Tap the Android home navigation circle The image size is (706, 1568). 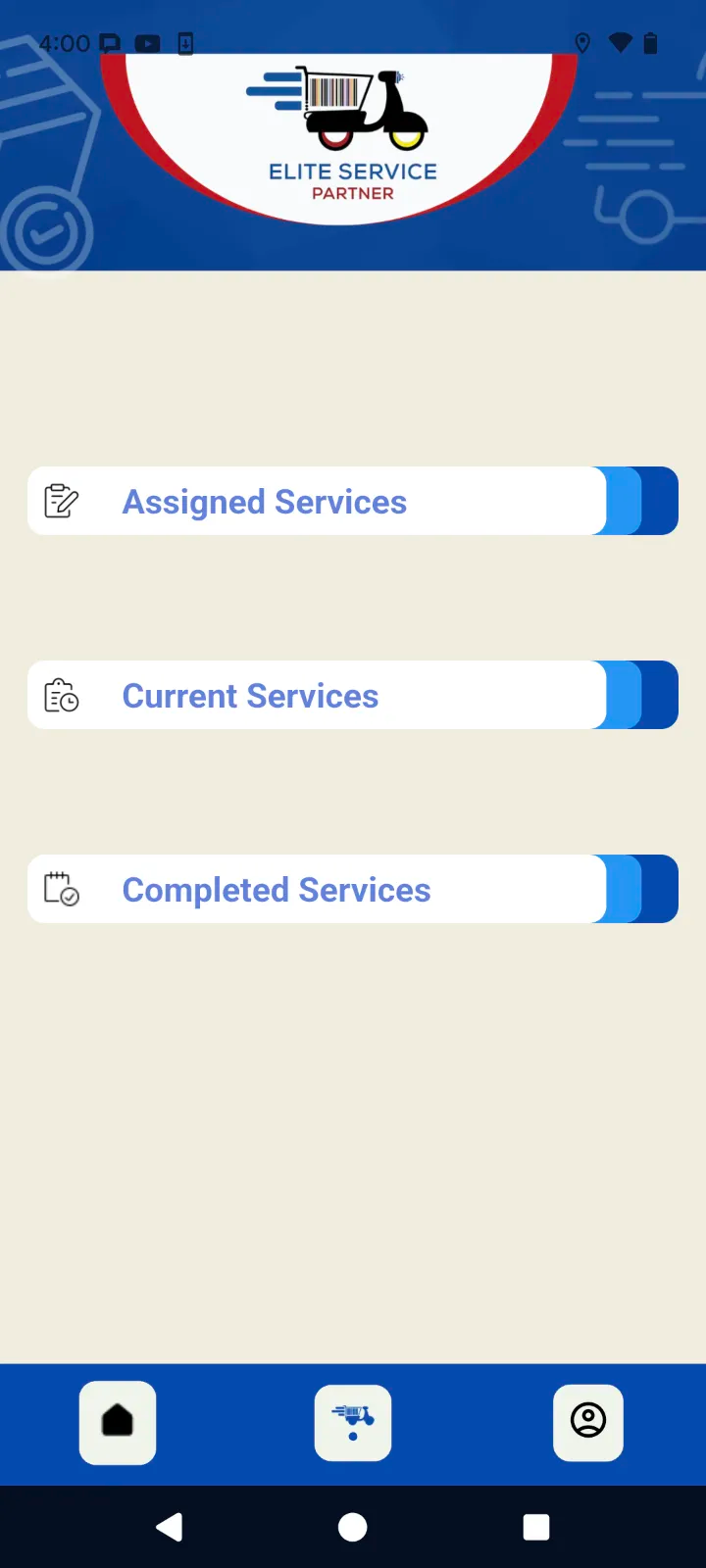point(352,1526)
